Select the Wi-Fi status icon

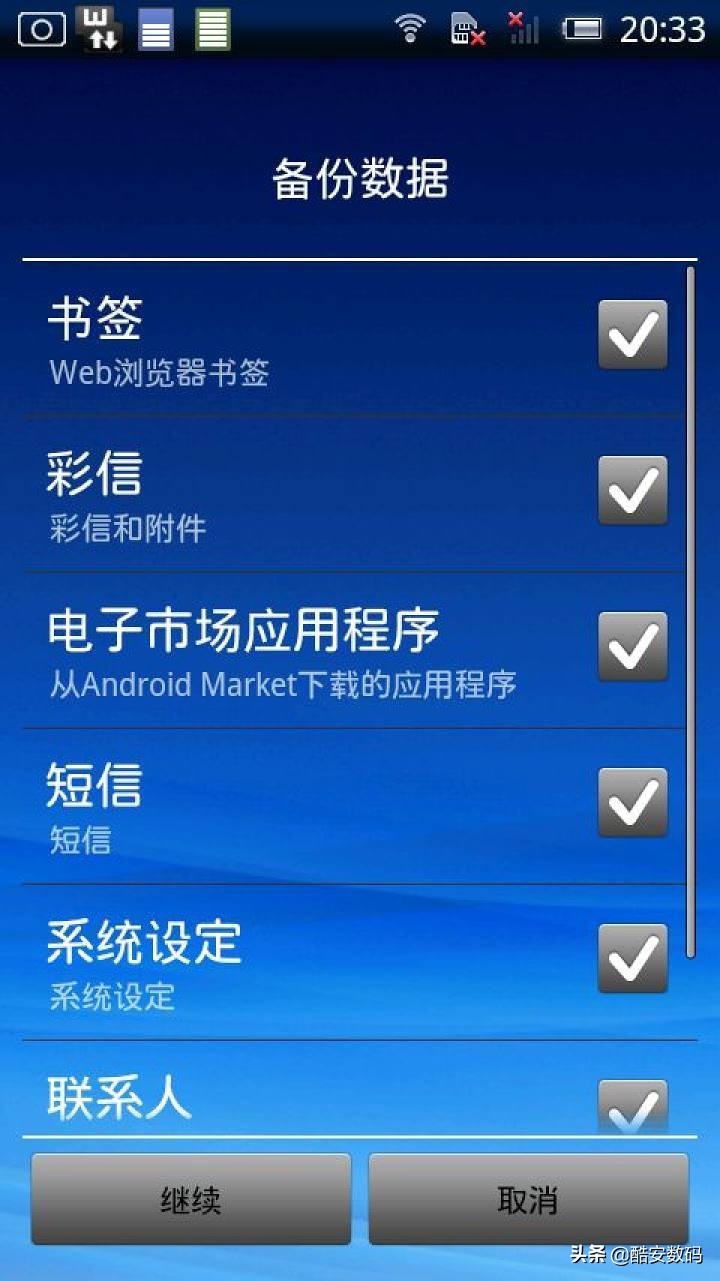[411, 28]
